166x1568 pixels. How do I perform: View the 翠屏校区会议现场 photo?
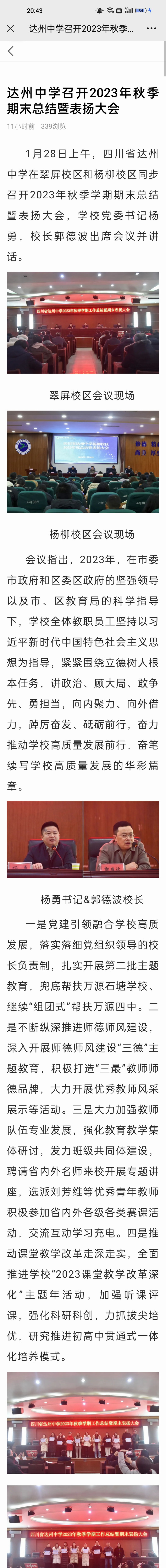pos(83,323)
